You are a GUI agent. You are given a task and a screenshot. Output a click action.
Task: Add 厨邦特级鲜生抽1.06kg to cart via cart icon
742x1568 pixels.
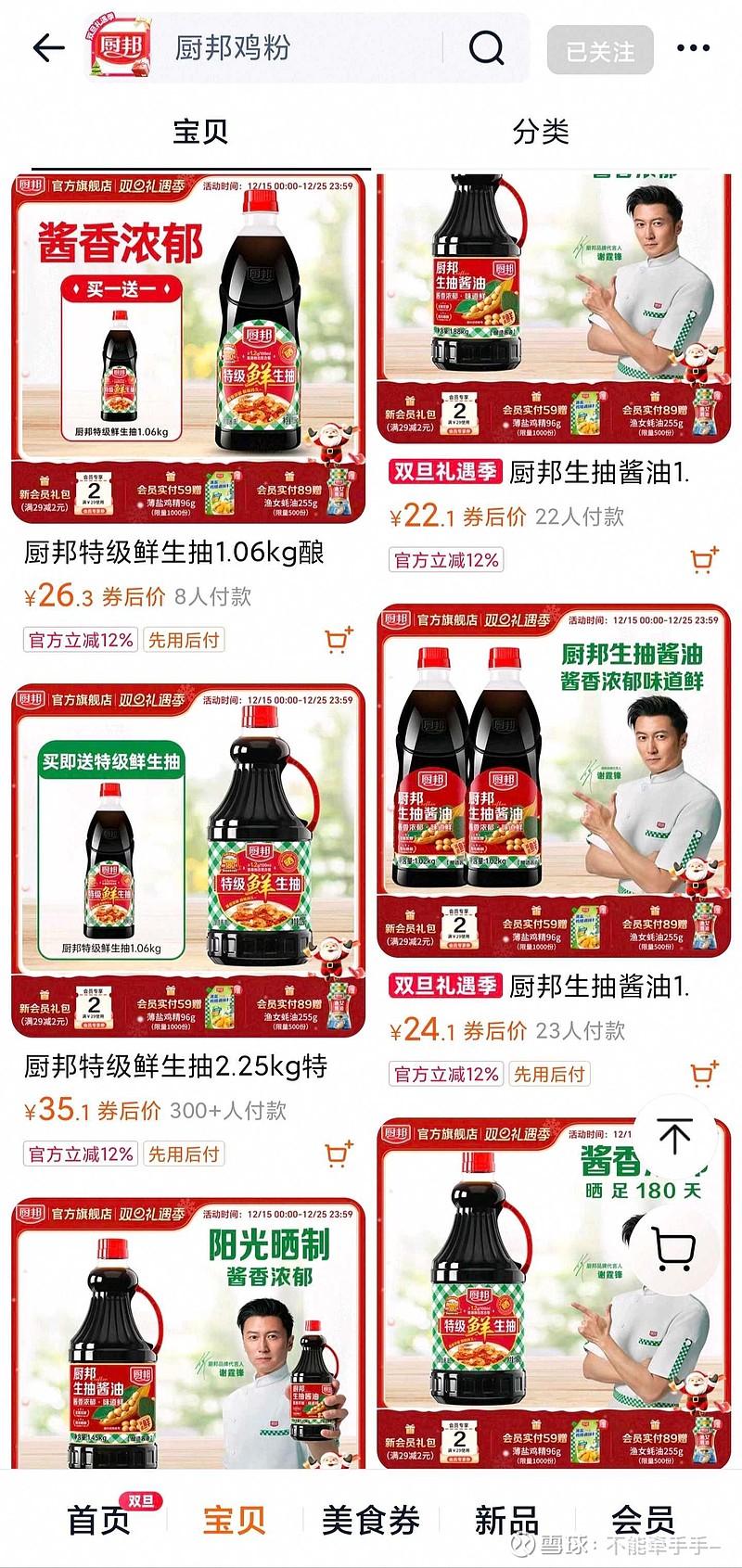tap(337, 640)
